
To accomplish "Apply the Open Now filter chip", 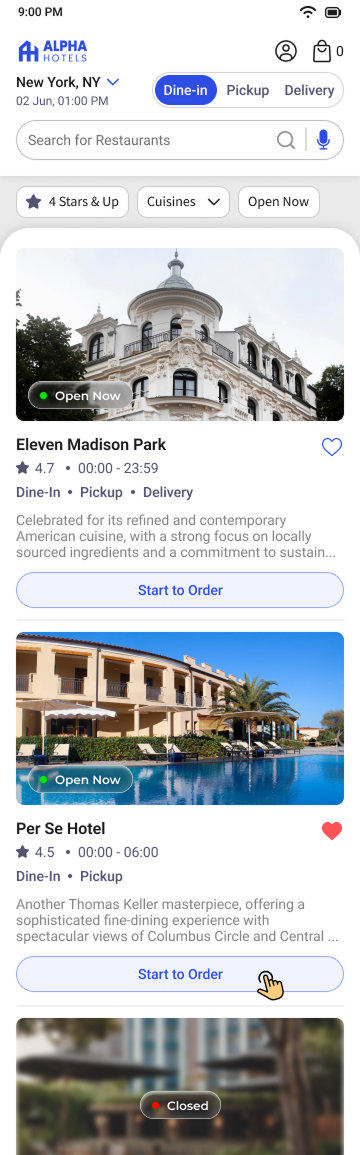I will click(278, 202).
